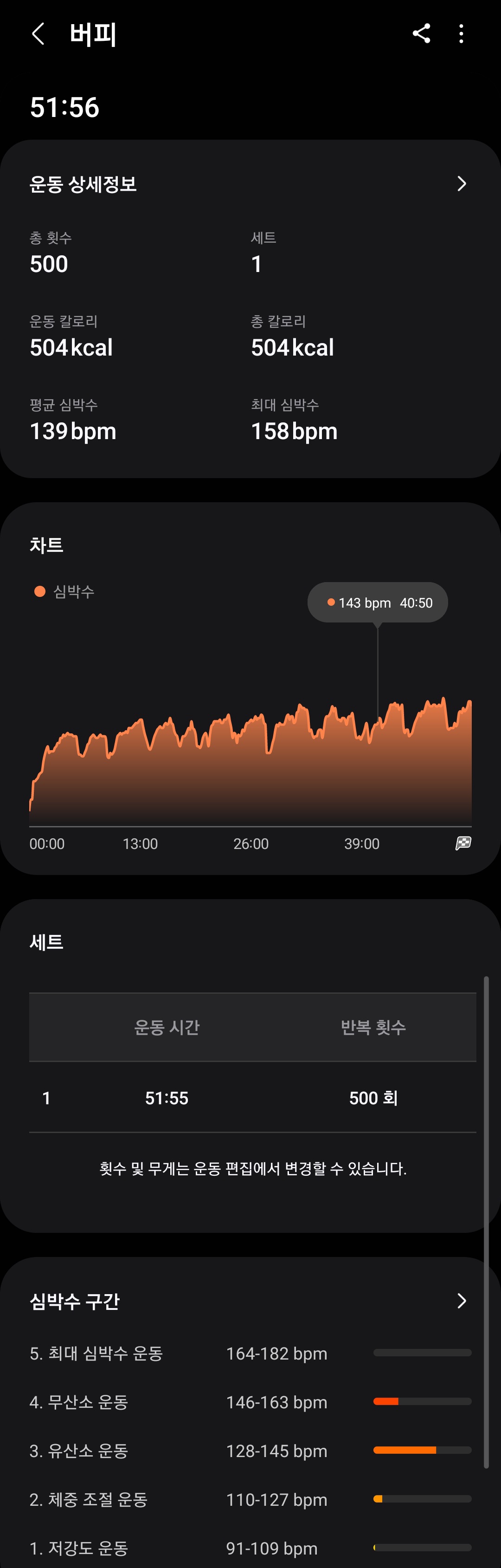Open the 심박수 구간 details
Screen dimensions: 501x1568
click(462, 1301)
